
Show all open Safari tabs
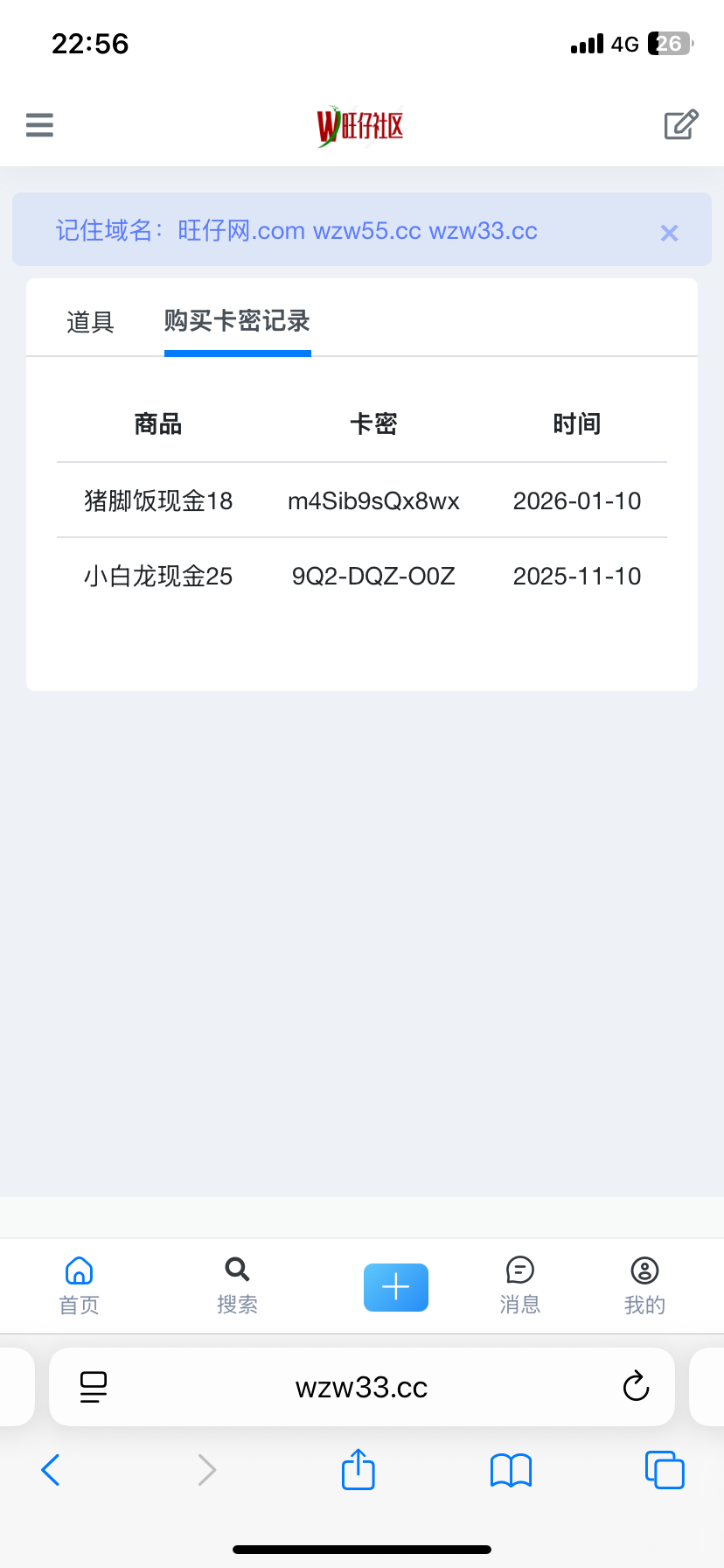point(664,1470)
